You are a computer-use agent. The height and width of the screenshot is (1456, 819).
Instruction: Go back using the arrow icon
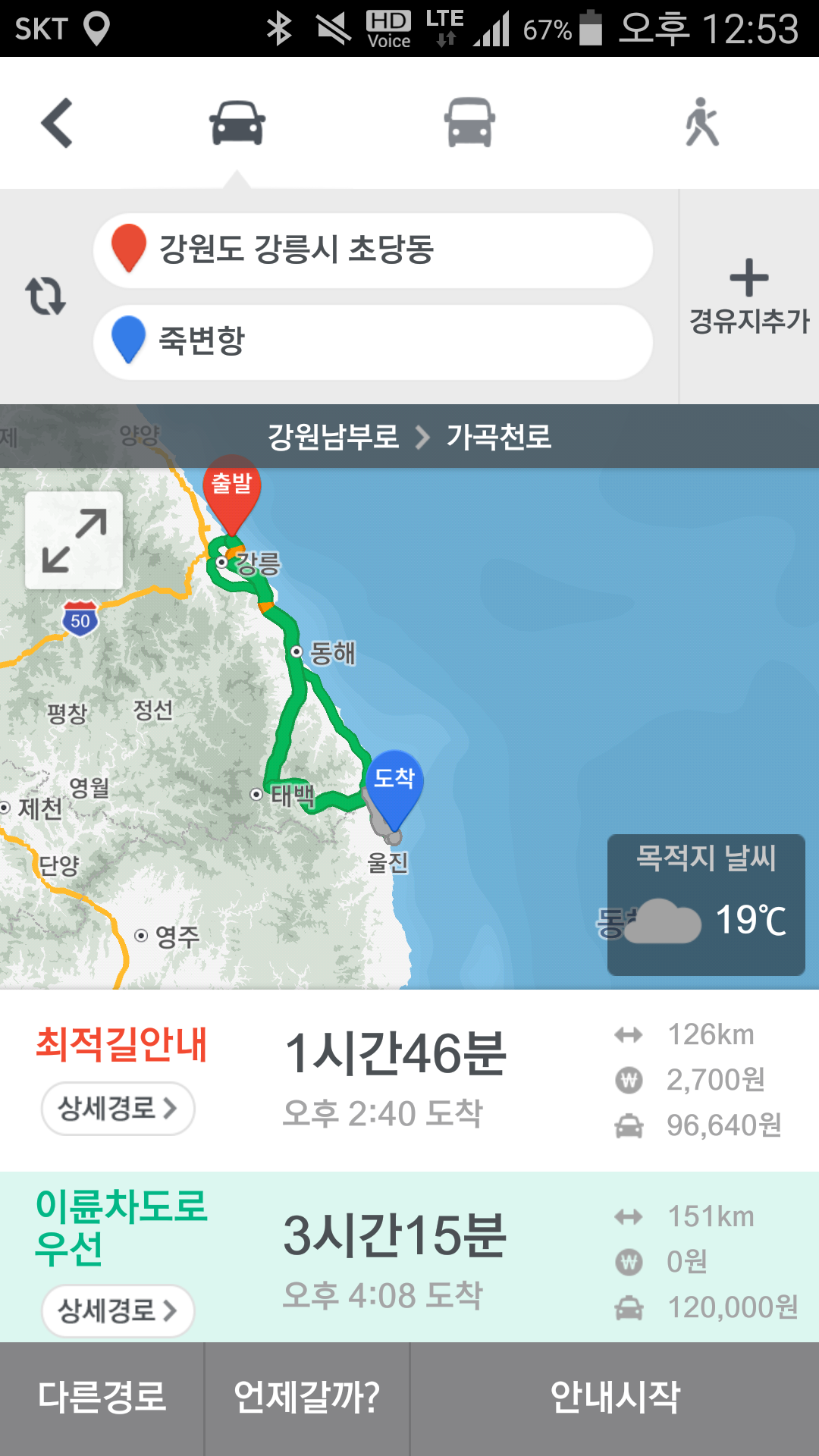pos(58,123)
